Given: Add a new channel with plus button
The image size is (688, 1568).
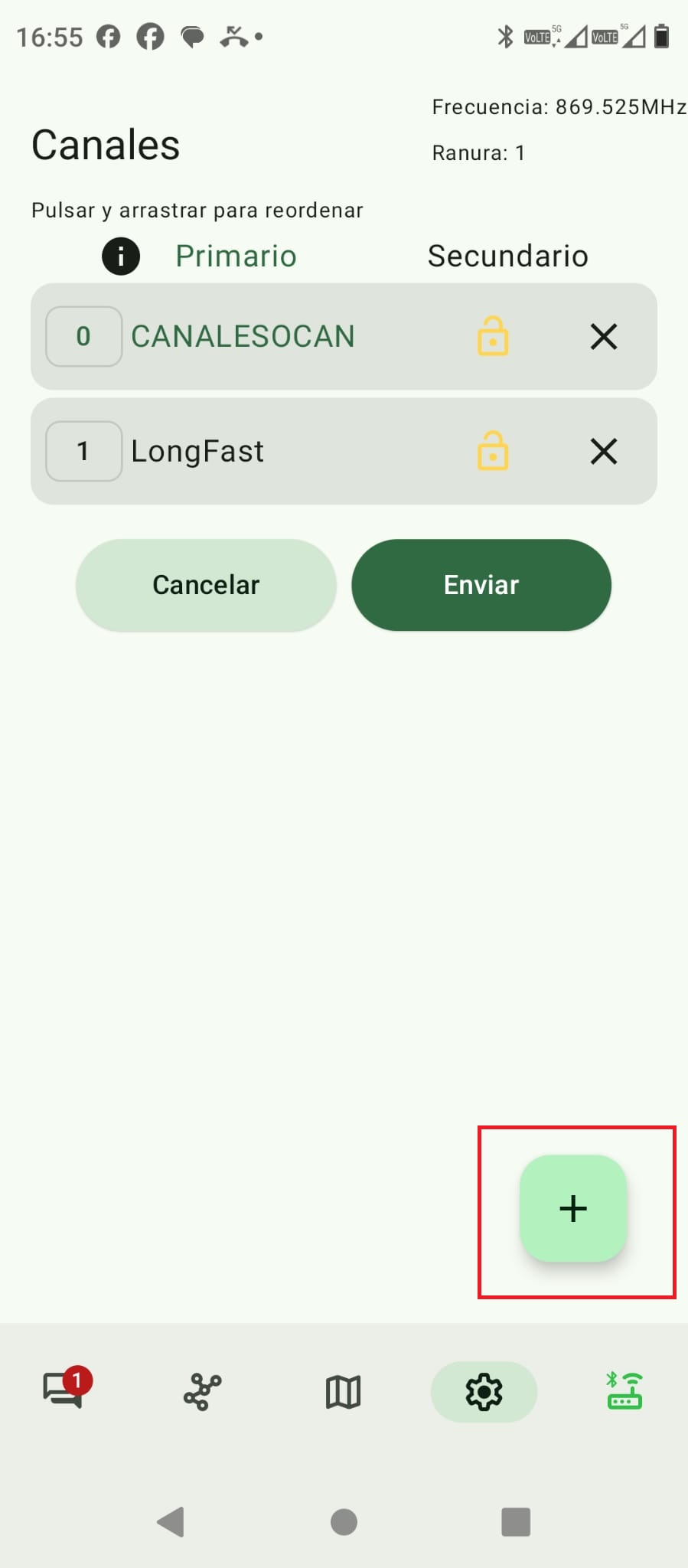Looking at the screenshot, I should click(x=573, y=1208).
